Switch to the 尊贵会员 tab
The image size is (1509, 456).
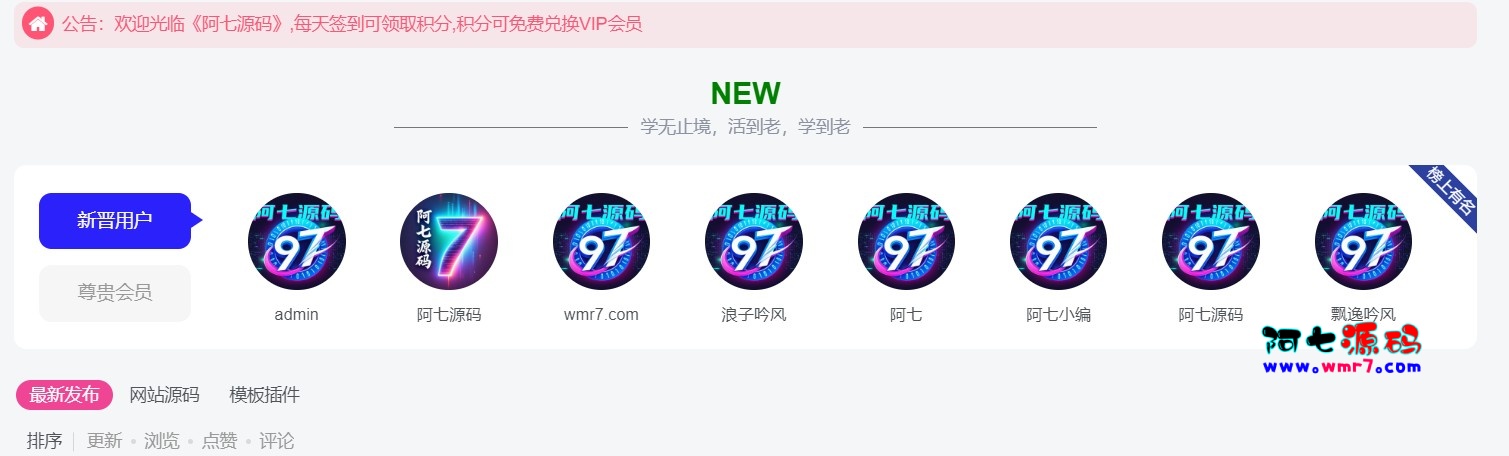click(115, 293)
